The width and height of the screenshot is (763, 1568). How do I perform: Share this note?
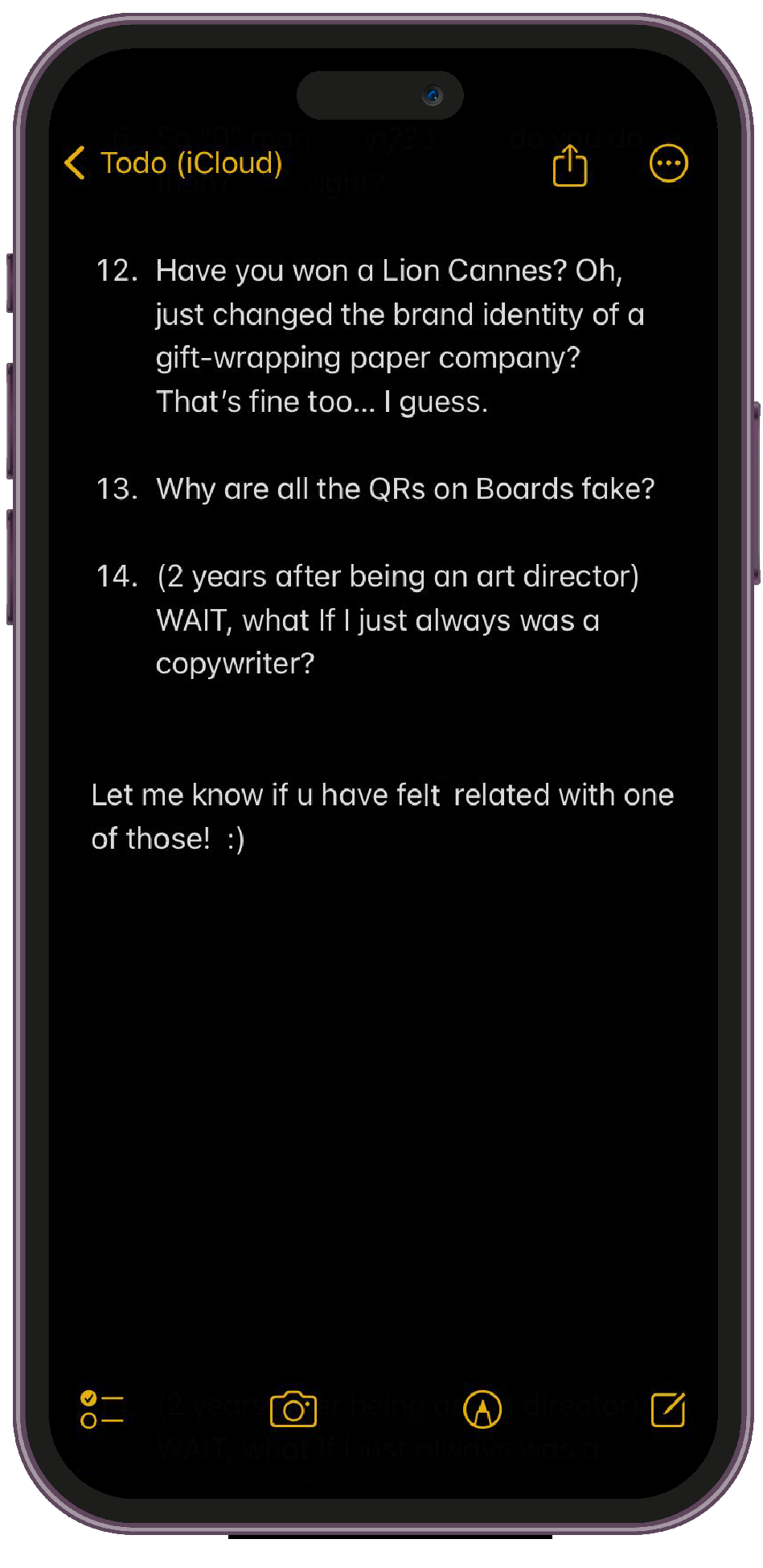click(570, 165)
